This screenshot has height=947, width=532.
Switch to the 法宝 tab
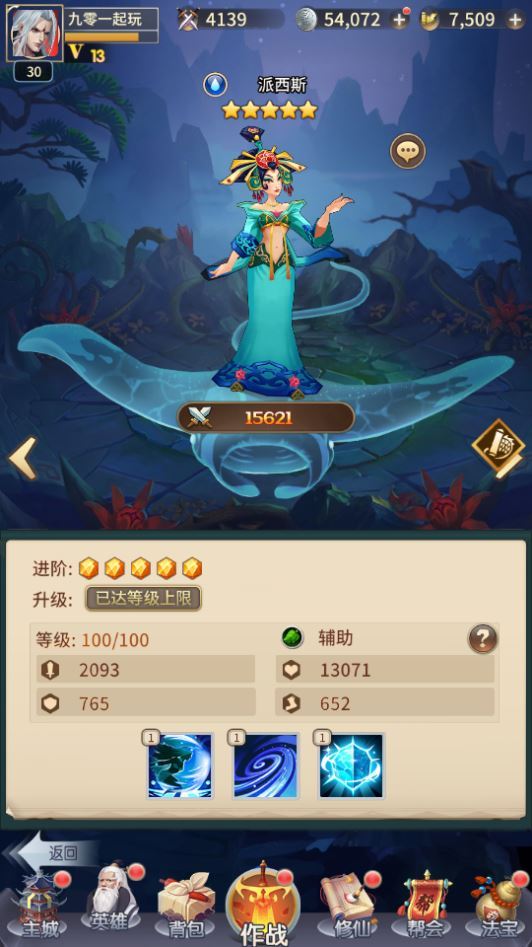(498, 906)
